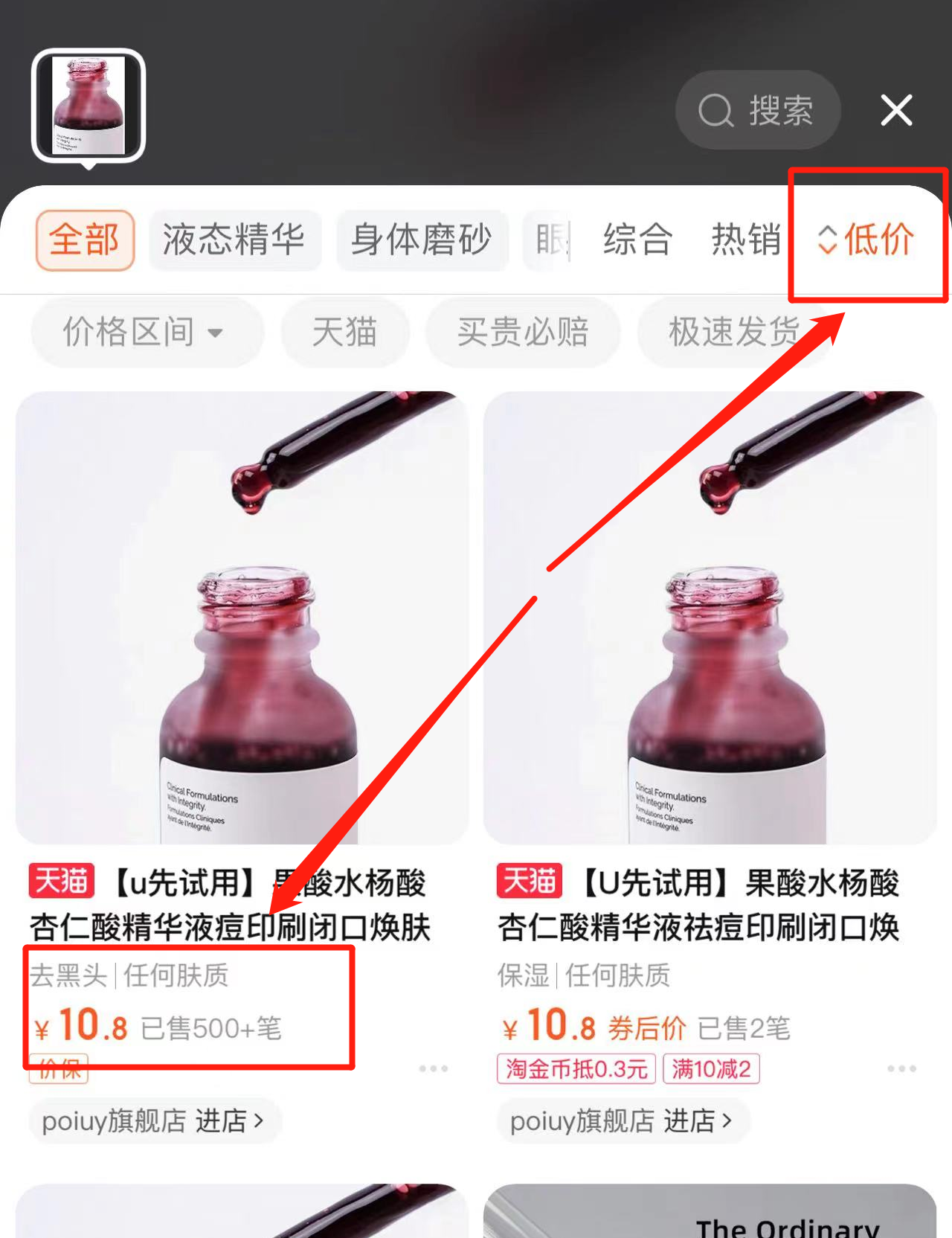
Task: Filter by 身体磨砂 category
Action: 421,240
